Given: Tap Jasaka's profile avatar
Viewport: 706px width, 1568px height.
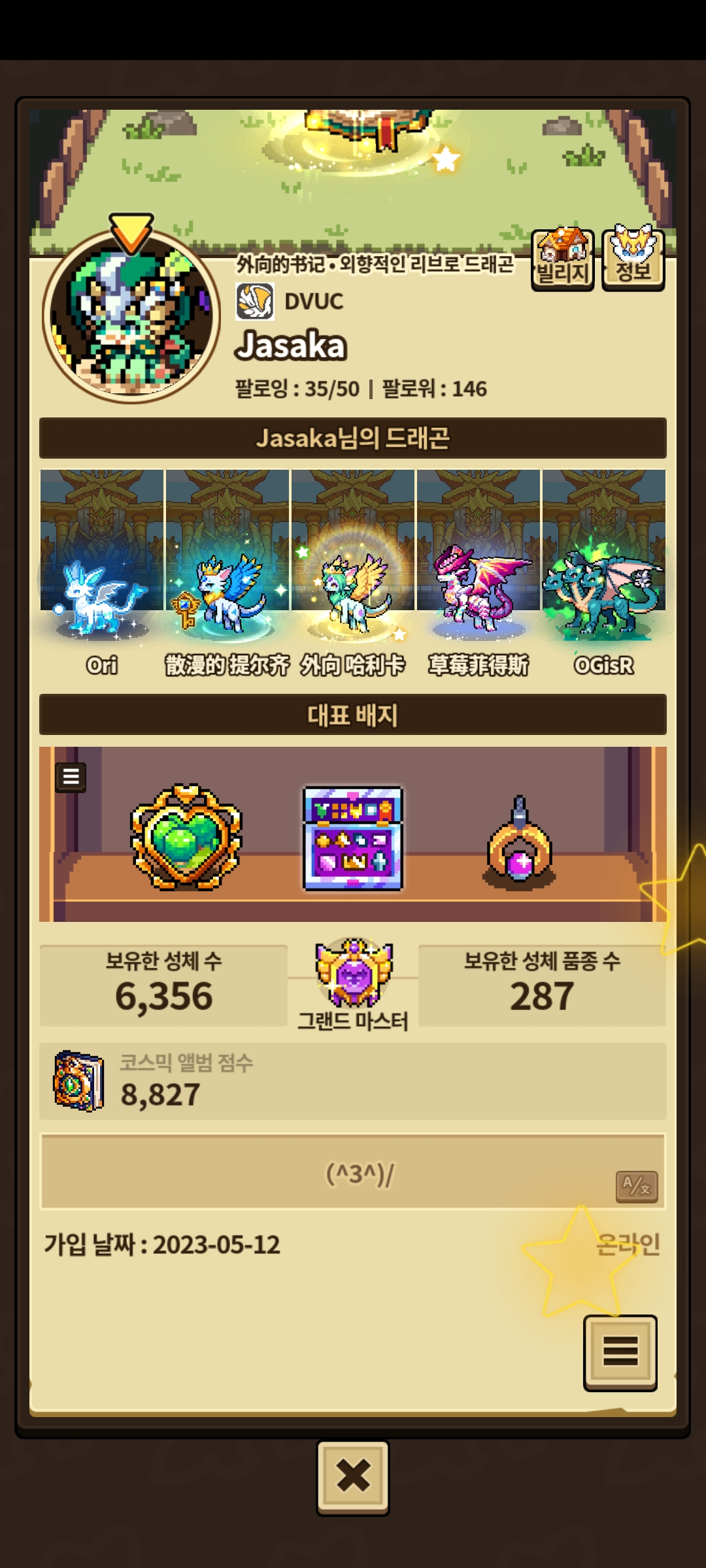Looking at the screenshot, I should [x=131, y=316].
